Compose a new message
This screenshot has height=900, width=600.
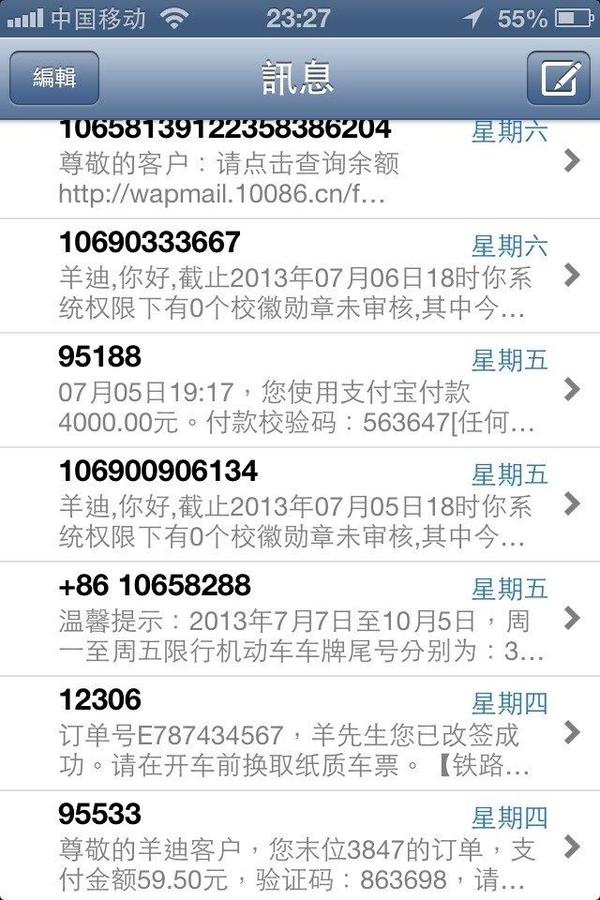pos(558,78)
